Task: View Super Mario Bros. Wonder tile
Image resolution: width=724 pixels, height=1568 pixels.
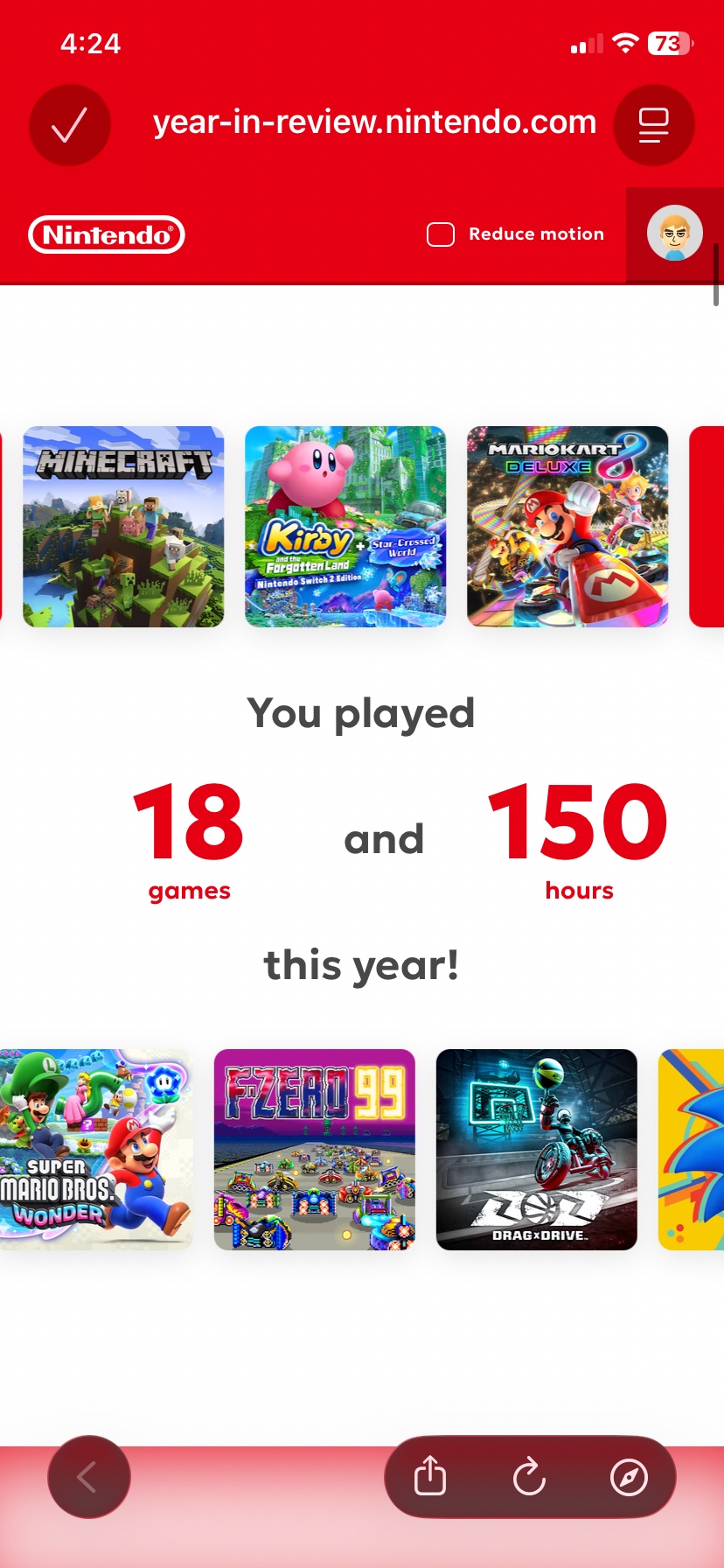Action: tap(94, 1150)
